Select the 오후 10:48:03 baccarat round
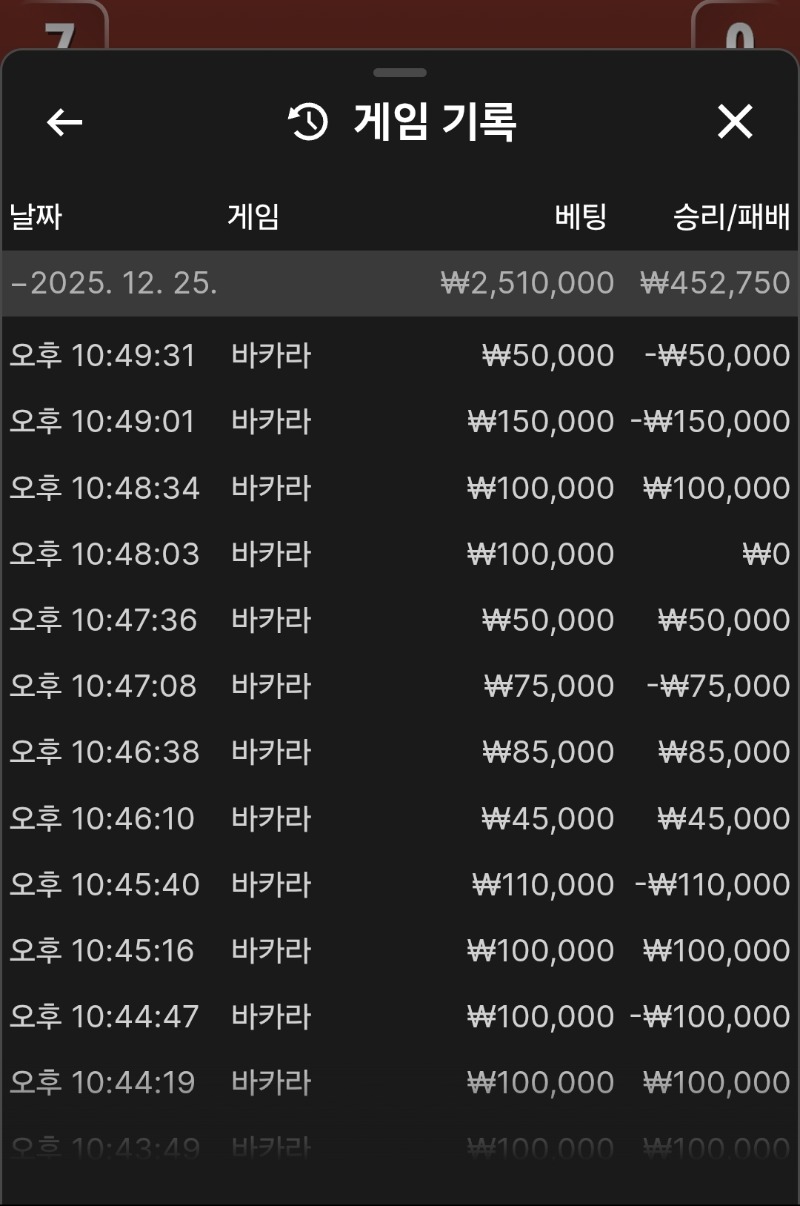Image resolution: width=800 pixels, height=1206 pixels. [400, 554]
